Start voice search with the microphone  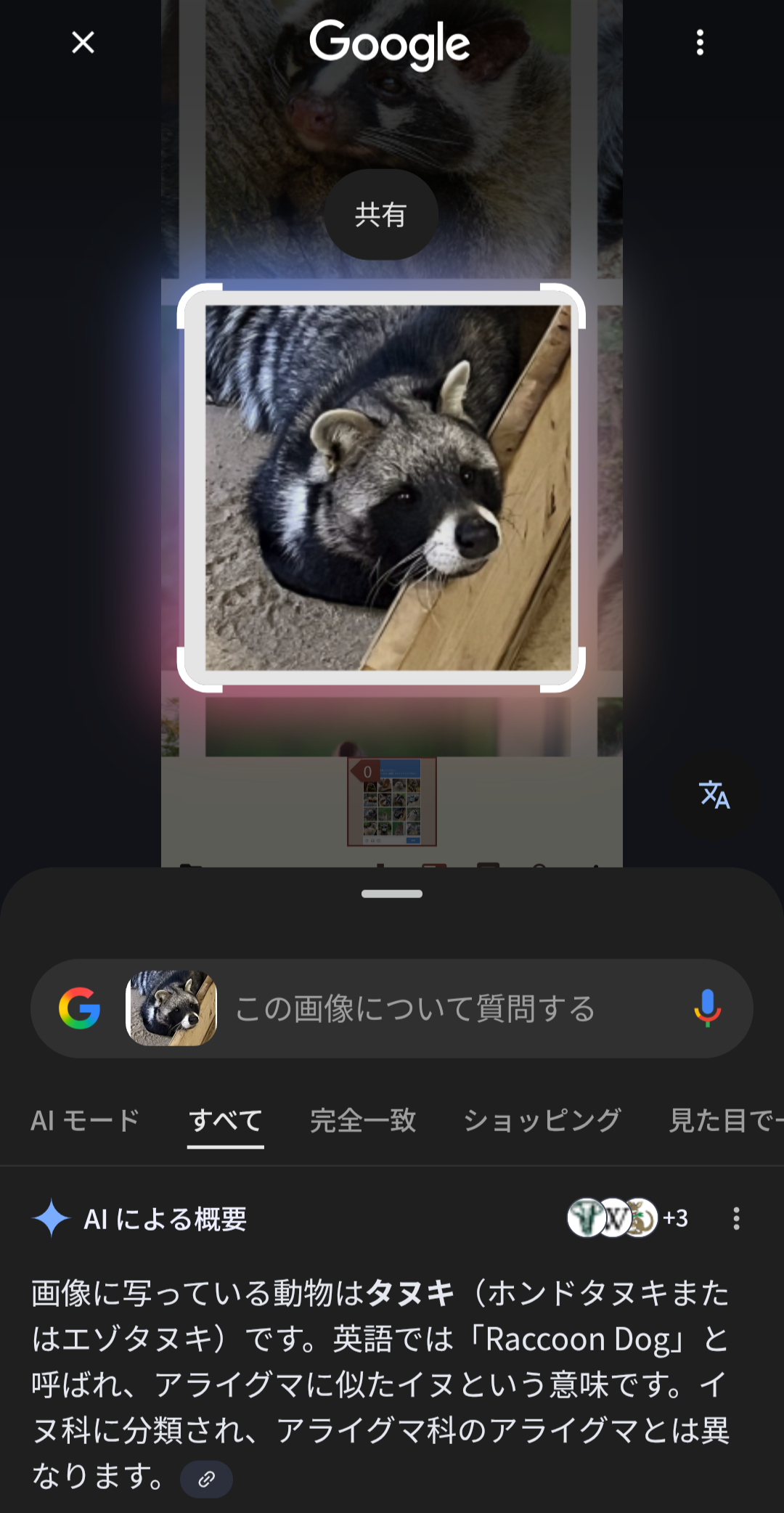[x=707, y=1009]
